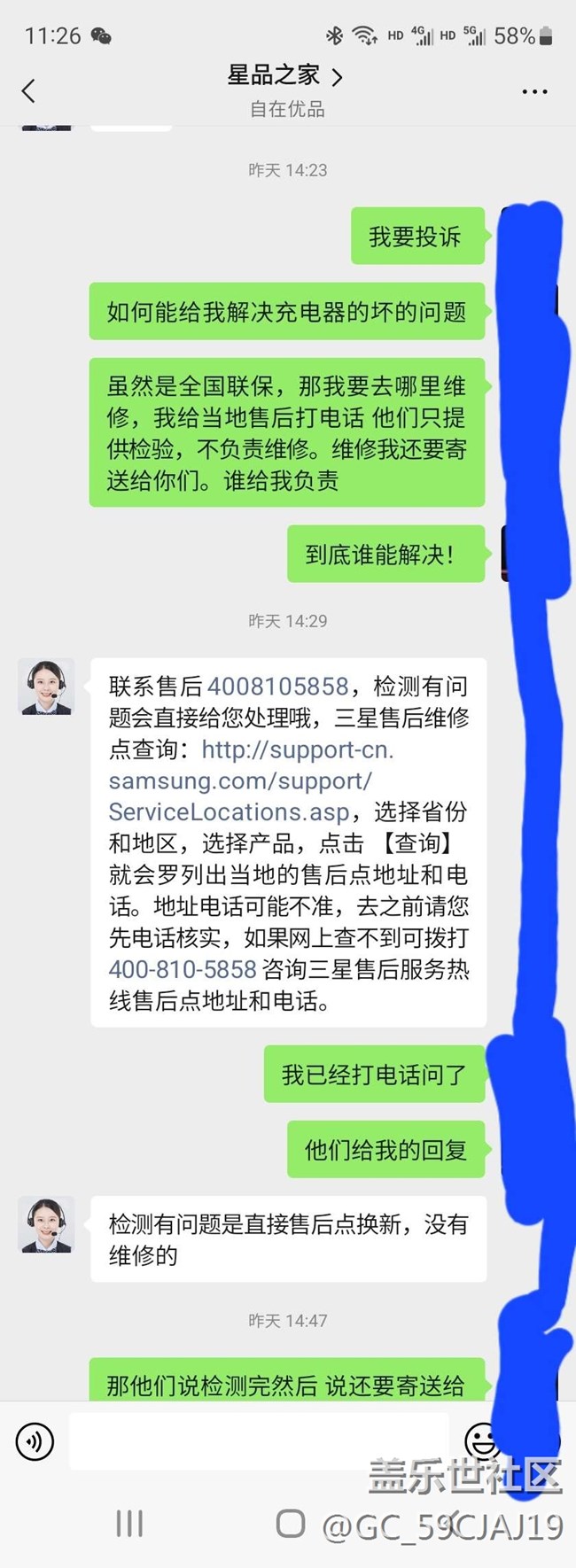The image size is (576, 1568).
Task: View the agent's profile beside the 检测有问题 message
Action: click(x=46, y=1225)
